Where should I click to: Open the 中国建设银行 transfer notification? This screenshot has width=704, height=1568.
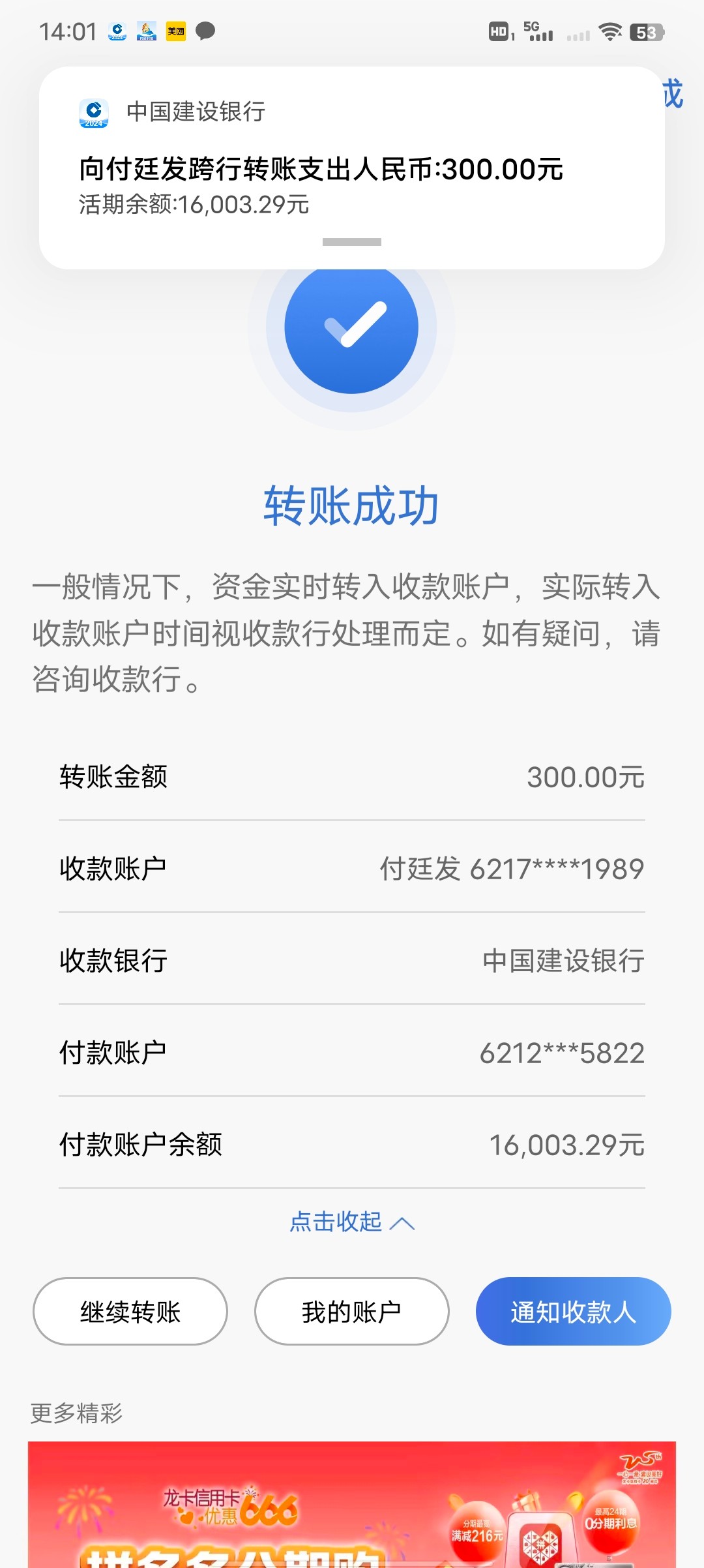[352, 168]
